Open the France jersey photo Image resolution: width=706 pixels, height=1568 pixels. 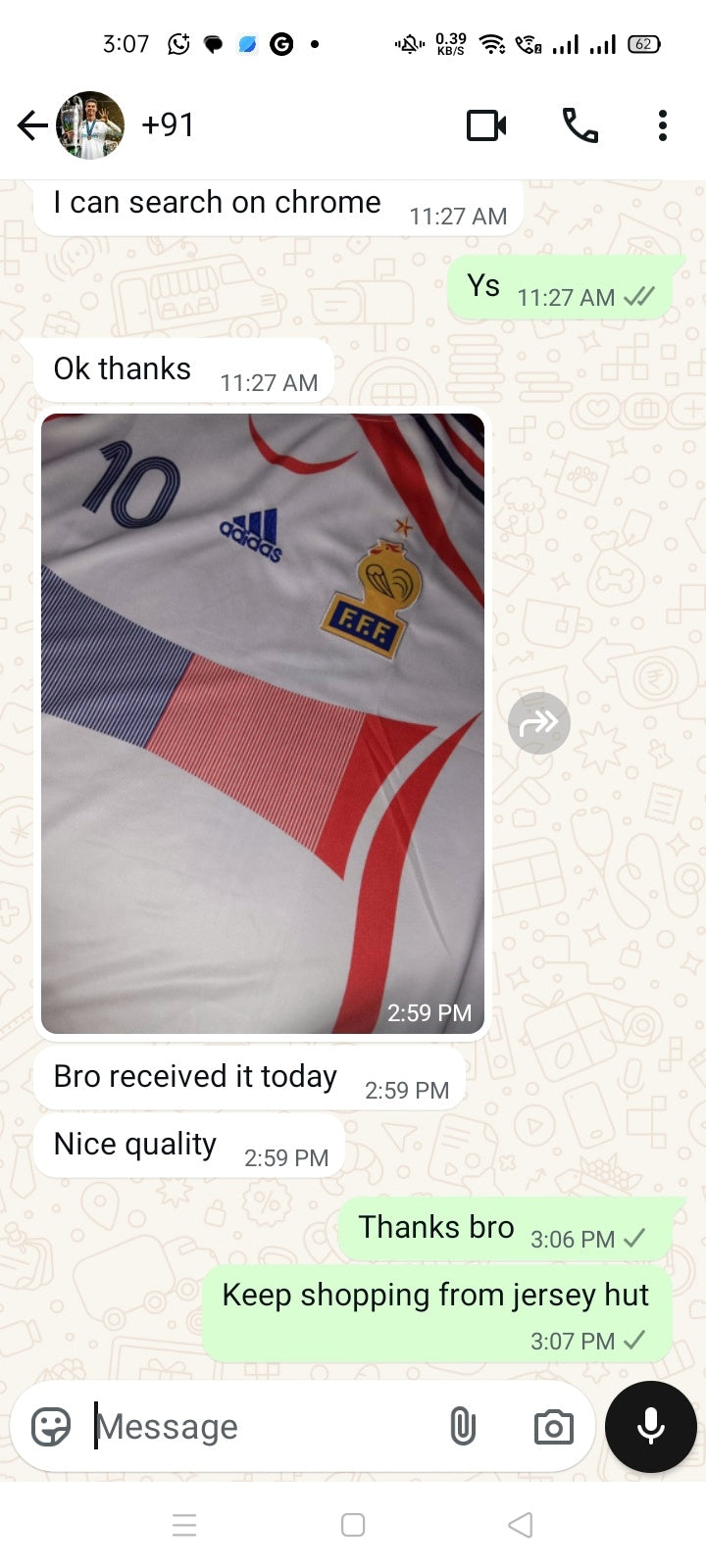pyautogui.click(x=263, y=723)
